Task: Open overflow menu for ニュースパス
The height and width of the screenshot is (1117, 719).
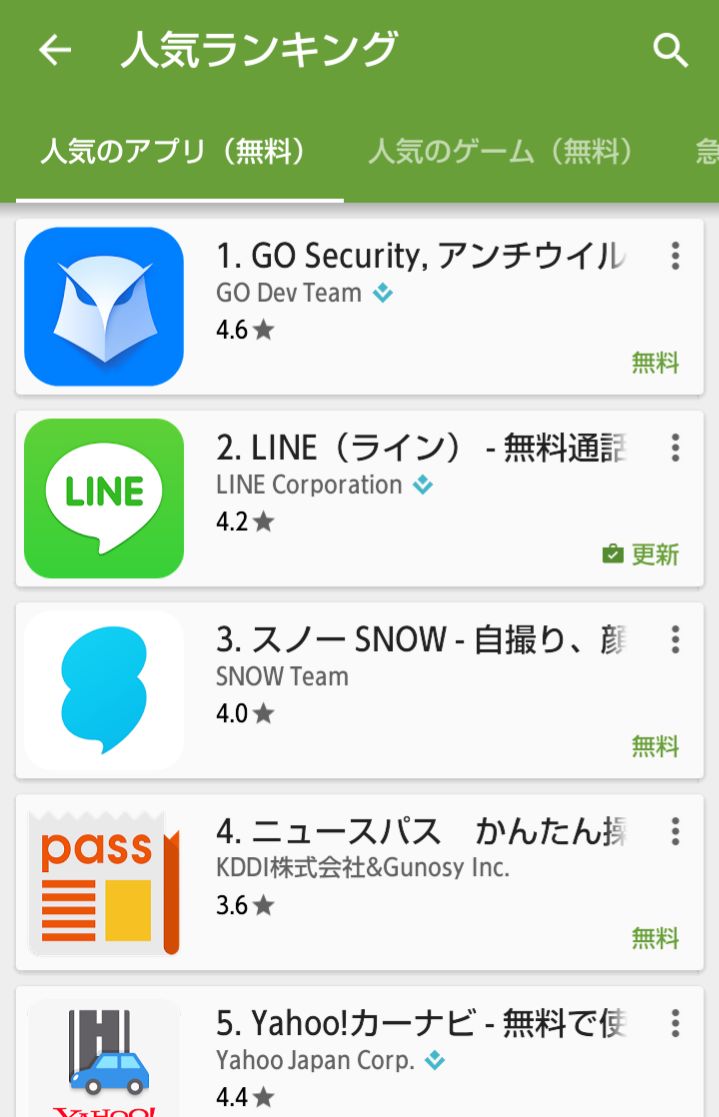Action: 676,831
